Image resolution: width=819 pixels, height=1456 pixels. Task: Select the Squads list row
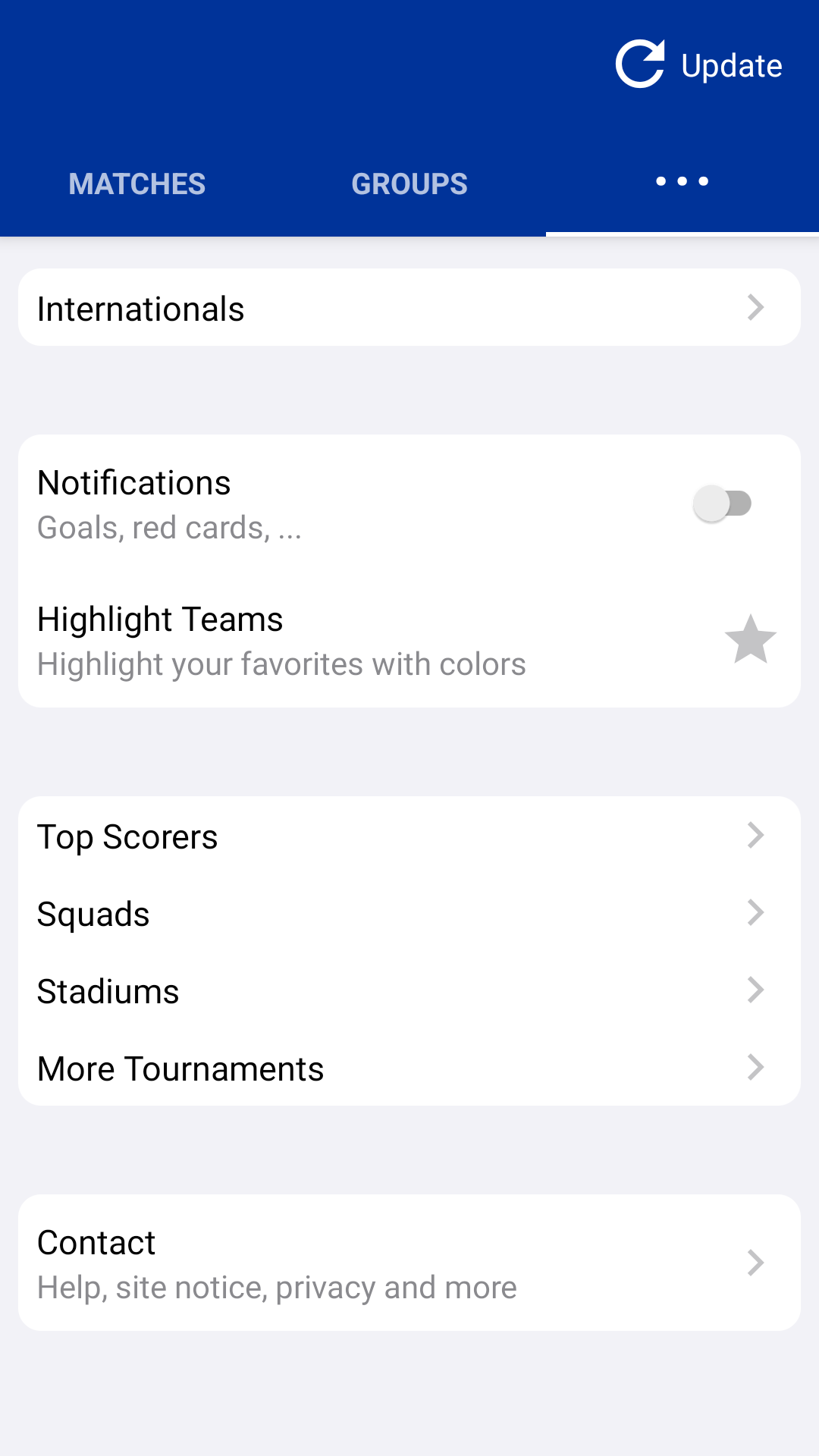coord(303,913)
